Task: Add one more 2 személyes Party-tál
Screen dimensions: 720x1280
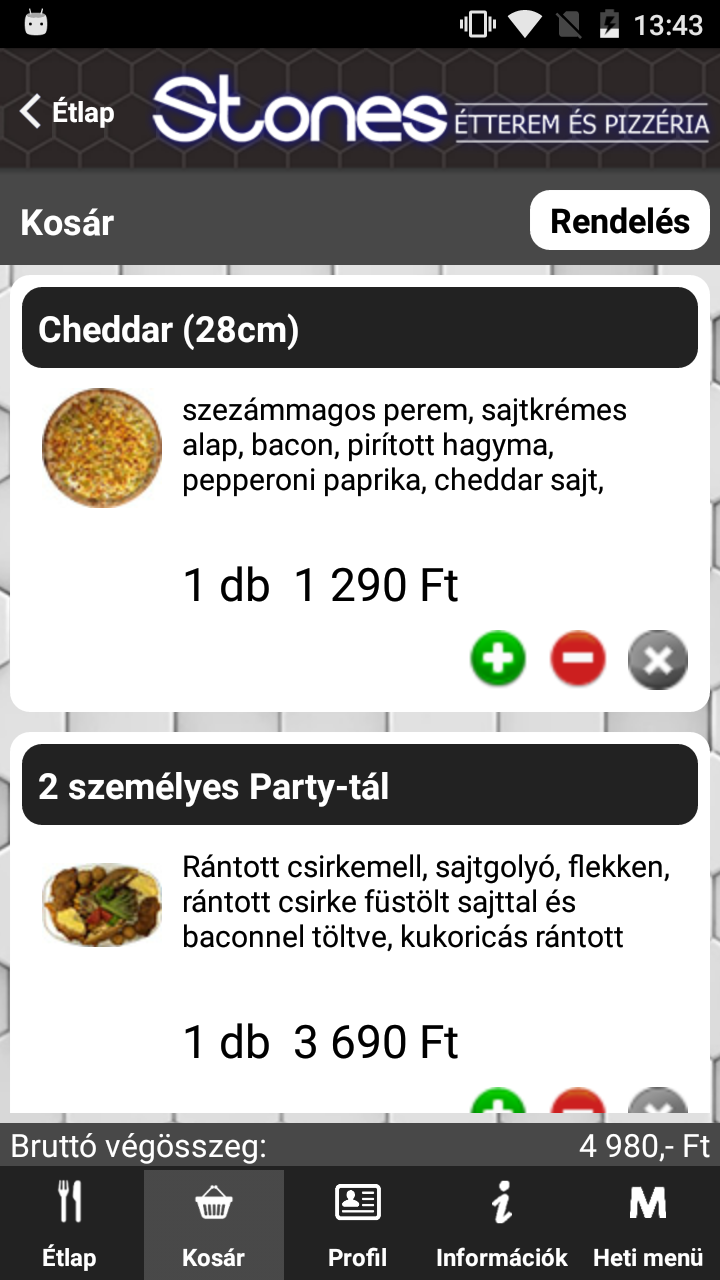Action: click(498, 1103)
